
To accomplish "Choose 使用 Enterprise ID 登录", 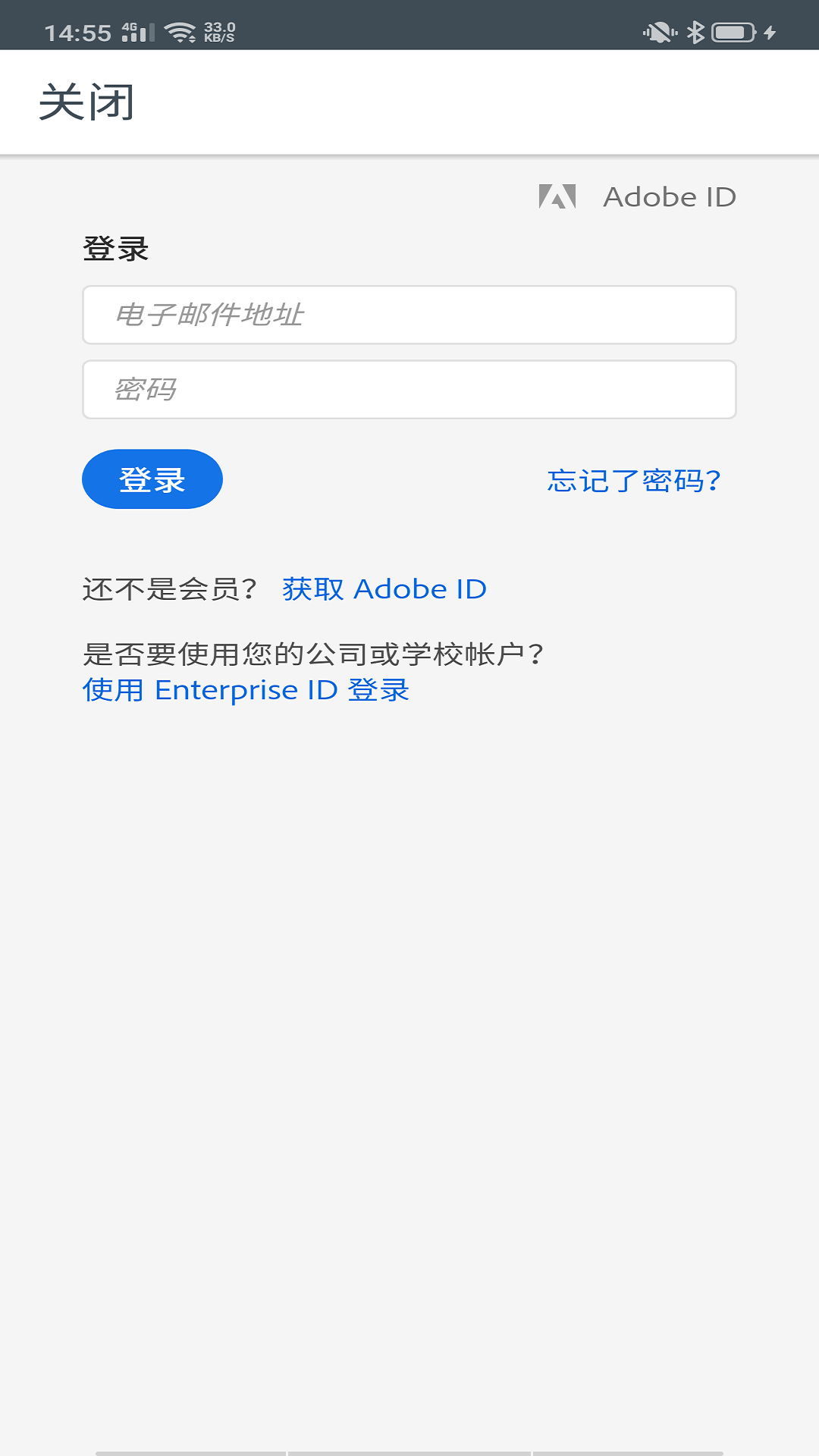I will 246,690.
